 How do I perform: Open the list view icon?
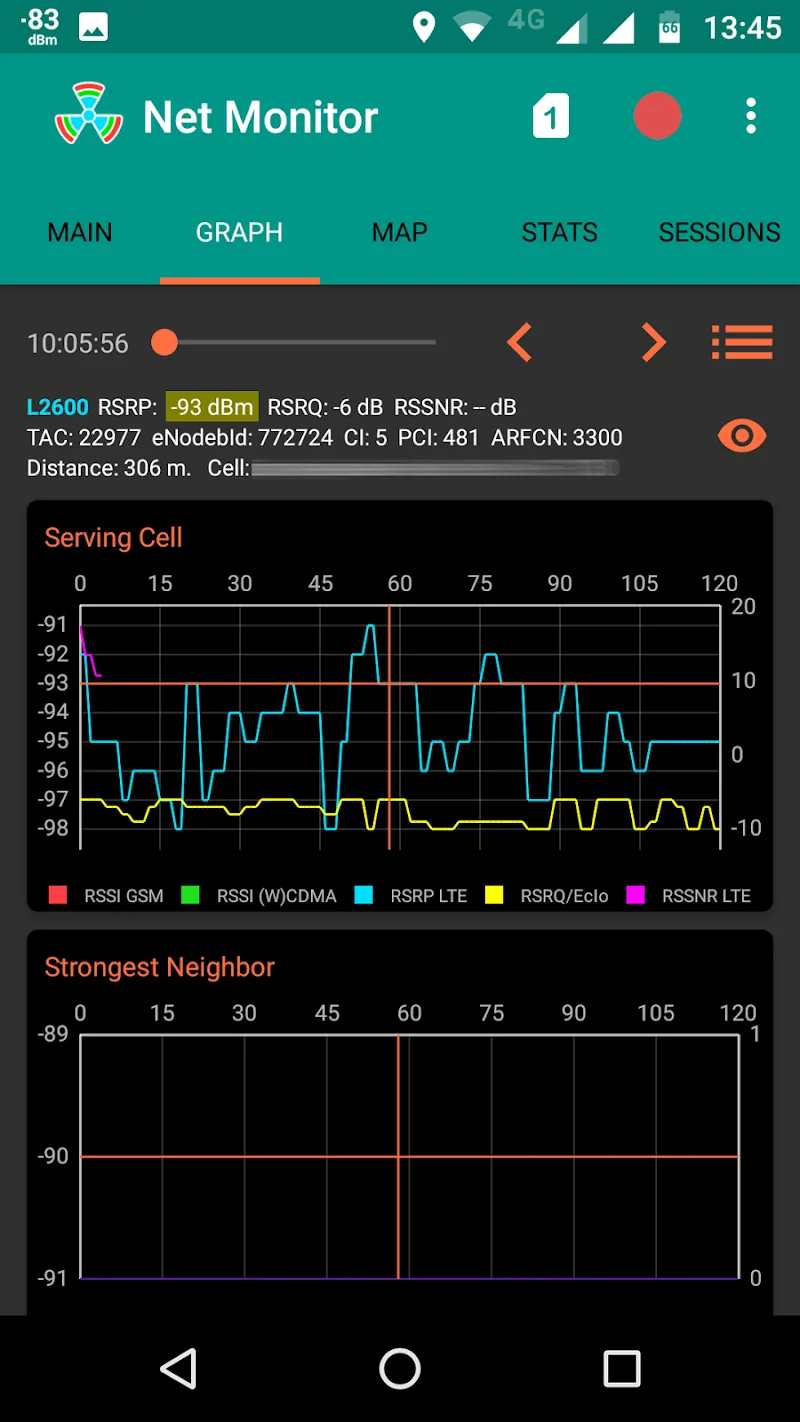pyautogui.click(x=742, y=343)
